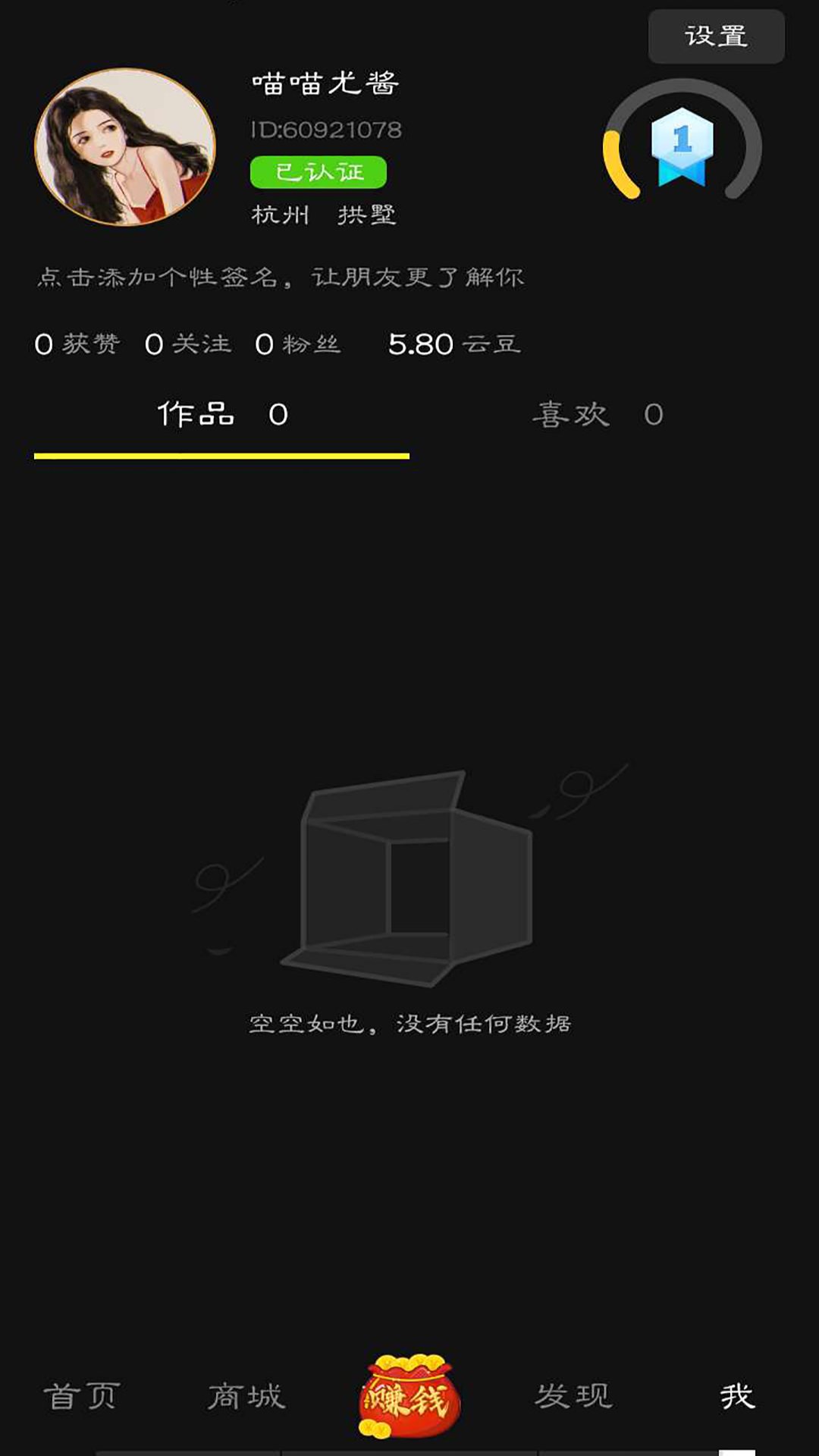Viewport: 819px width, 1456px height.
Task: Open the 关注 following list
Action: [x=187, y=344]
